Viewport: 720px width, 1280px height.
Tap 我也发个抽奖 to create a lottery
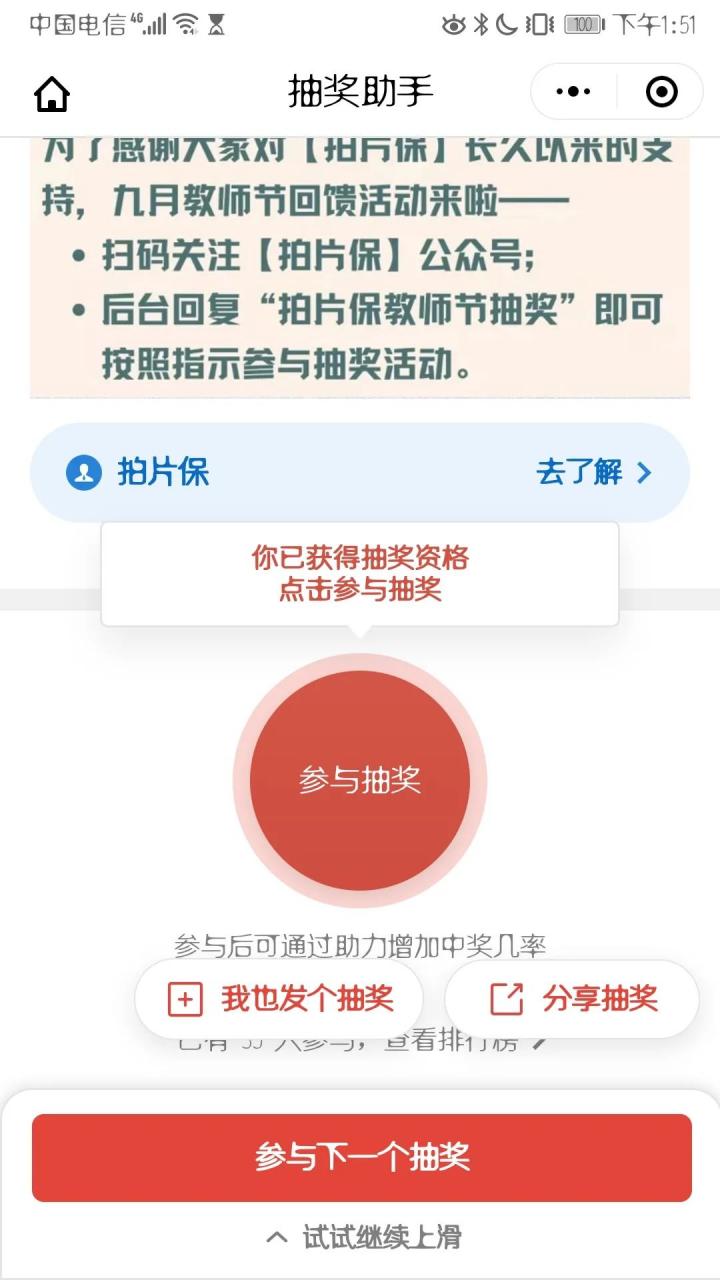point(280,999)
